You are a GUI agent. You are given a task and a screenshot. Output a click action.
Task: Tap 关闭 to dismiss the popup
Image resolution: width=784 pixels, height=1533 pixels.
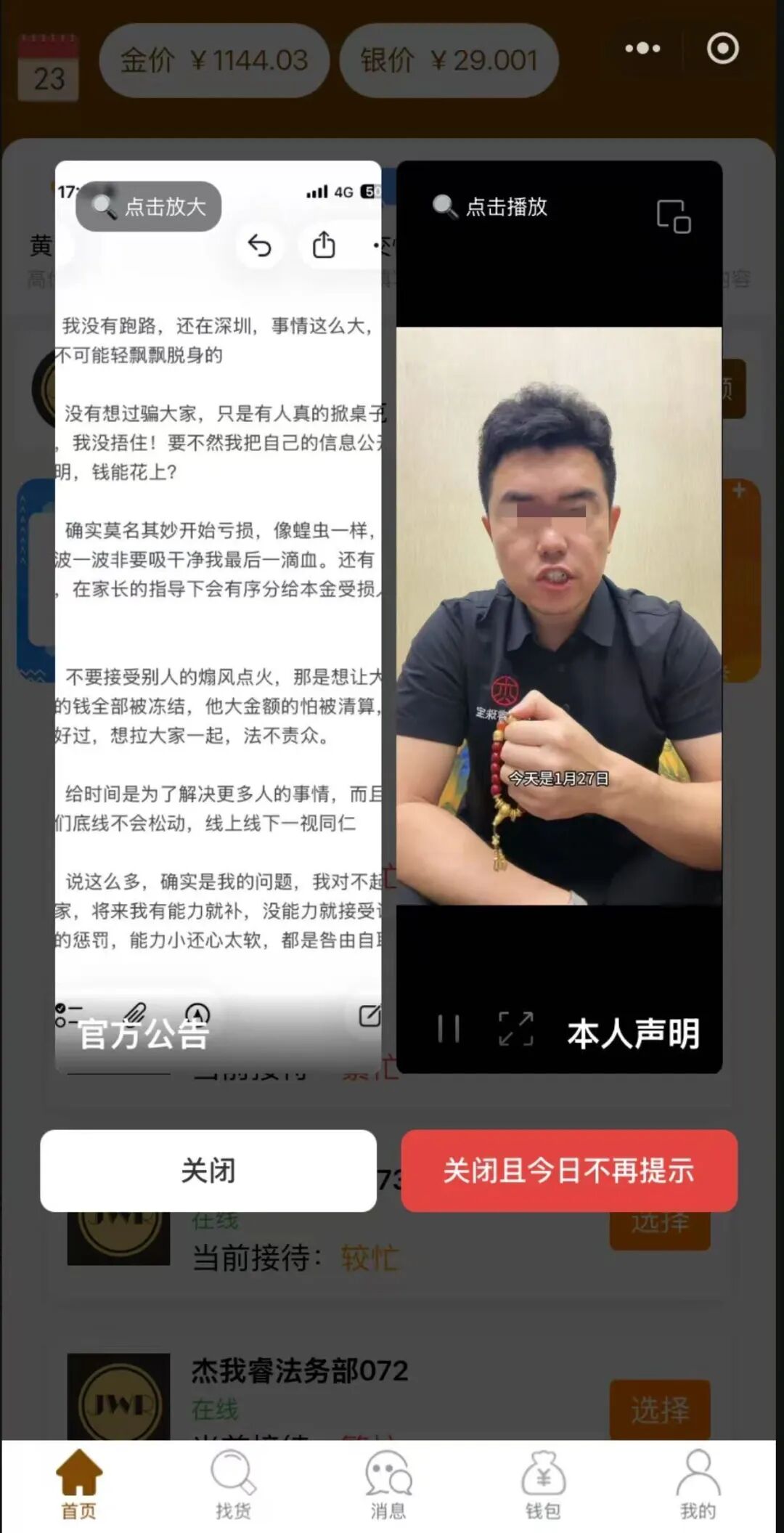[x=208, y=1170]
